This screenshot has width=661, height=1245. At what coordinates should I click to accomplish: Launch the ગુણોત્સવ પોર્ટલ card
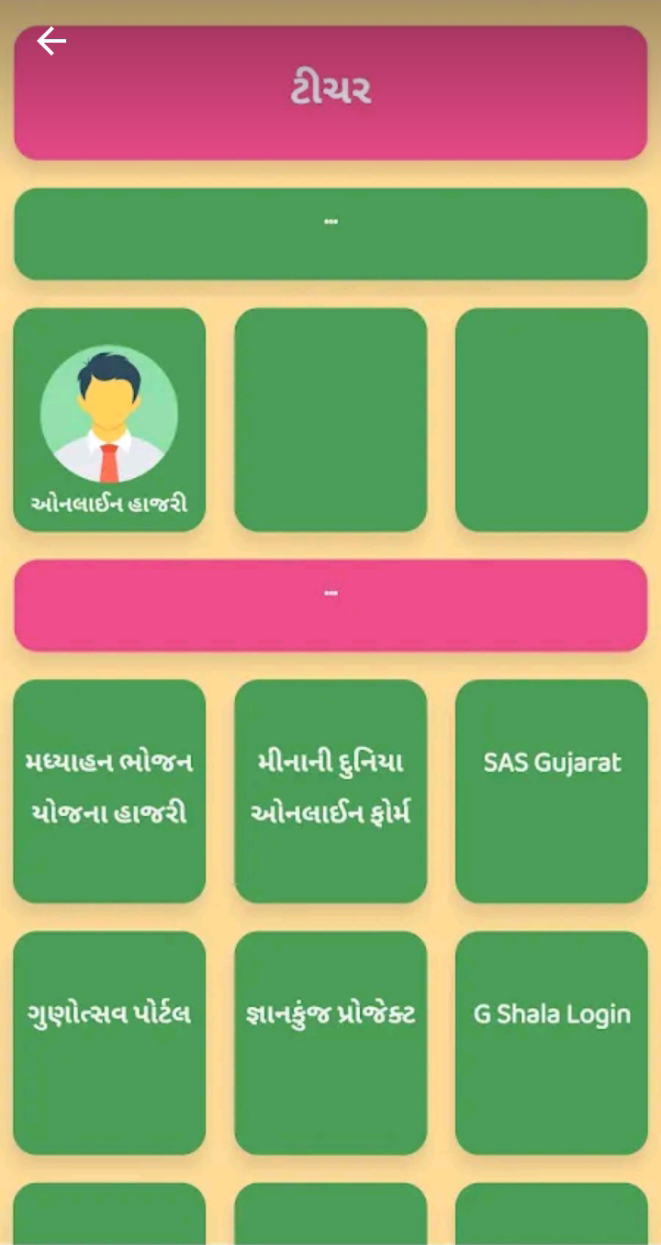click(x=109, y=1042)
